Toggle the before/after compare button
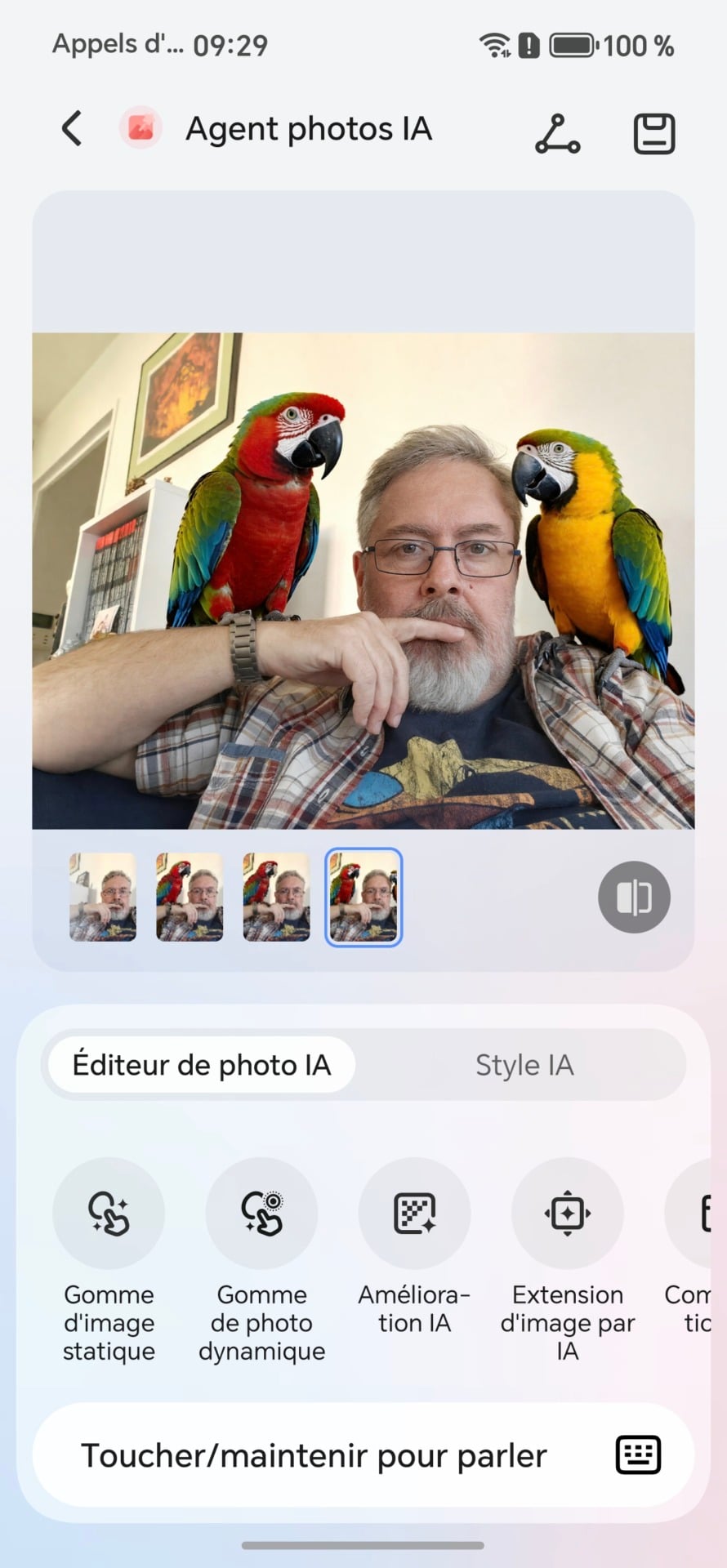727x1568 pixels. pyautogui.click(x=634, y=897)
